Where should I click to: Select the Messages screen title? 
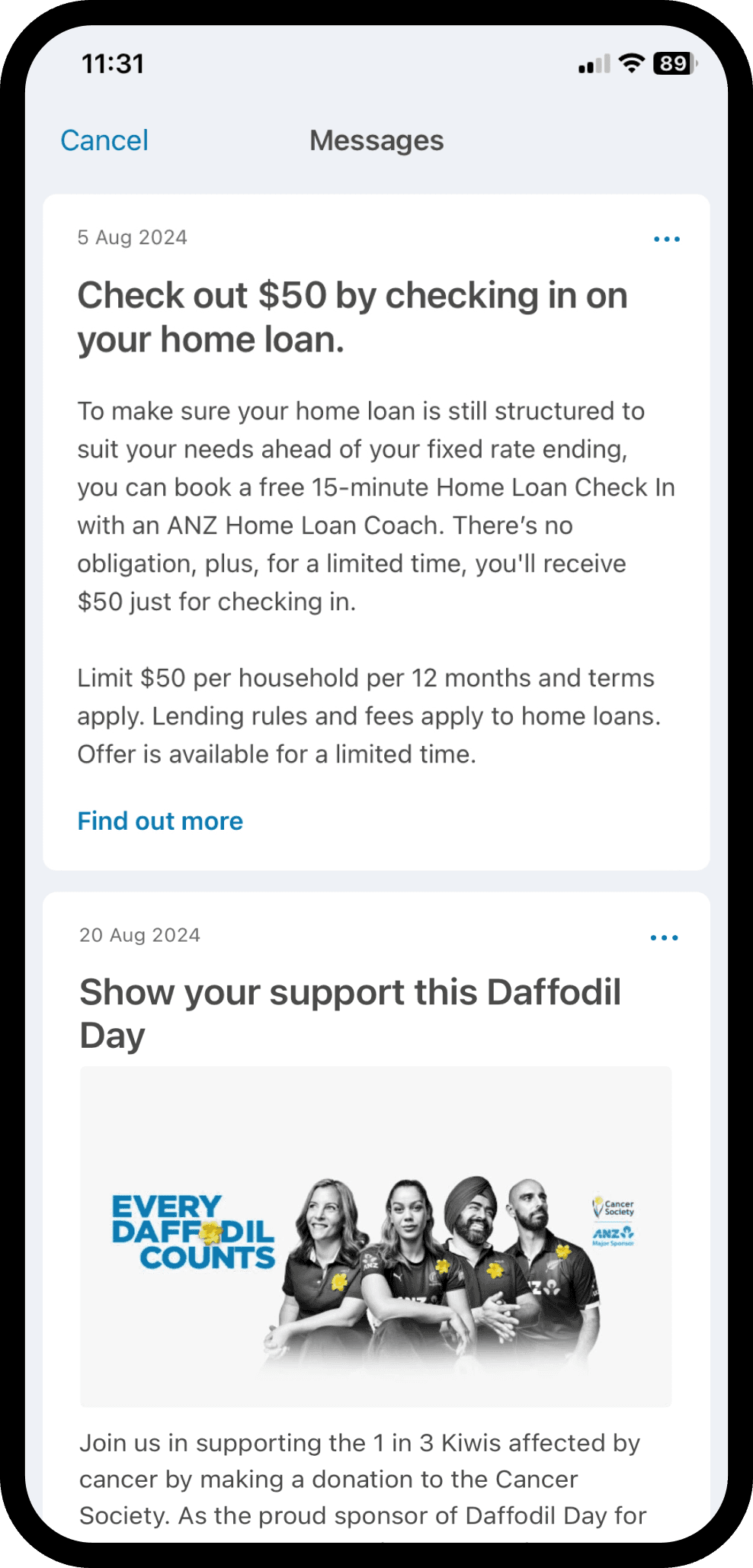click(x=376, y=140)
